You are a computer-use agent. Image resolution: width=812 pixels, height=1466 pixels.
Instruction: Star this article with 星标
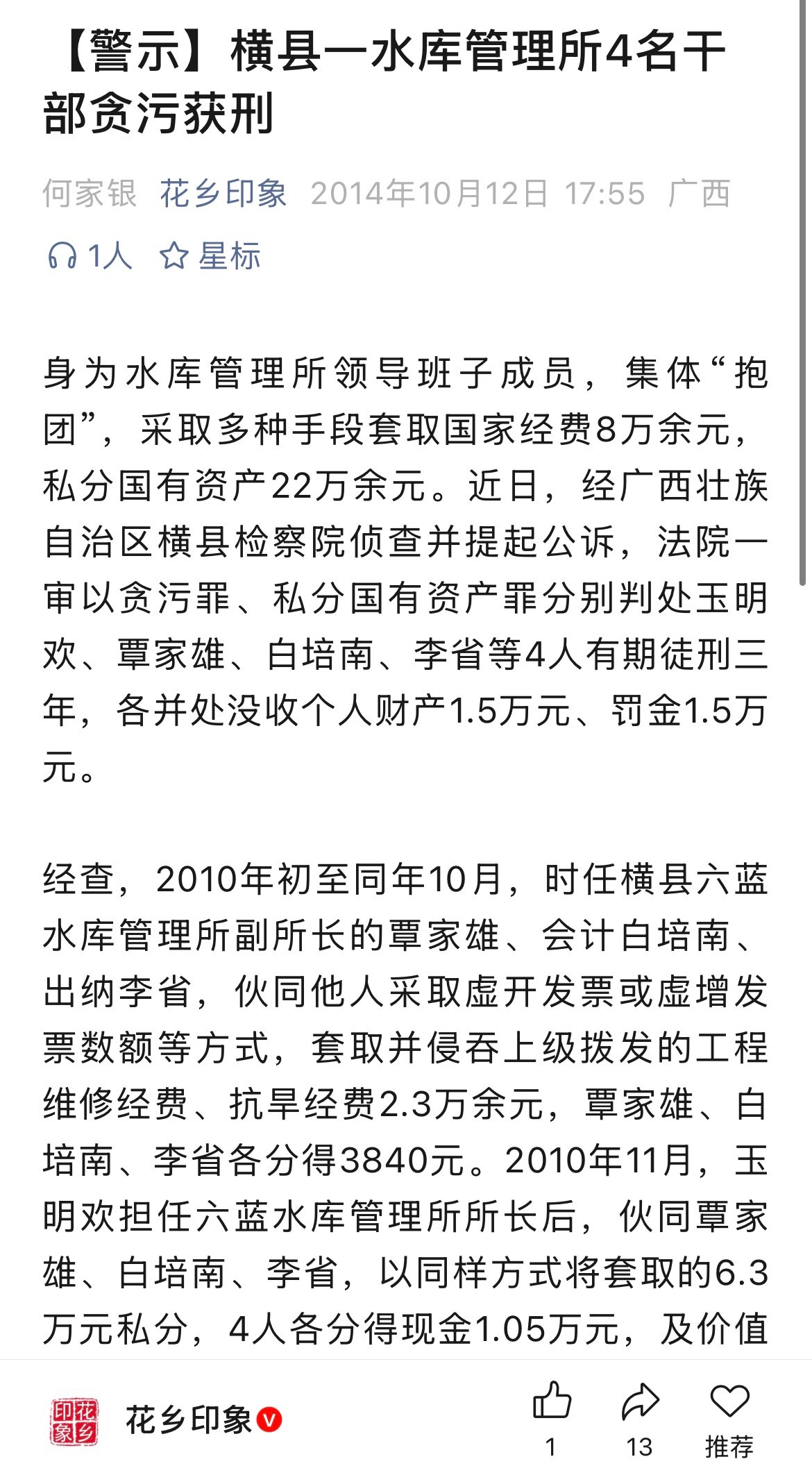point(210,256)
